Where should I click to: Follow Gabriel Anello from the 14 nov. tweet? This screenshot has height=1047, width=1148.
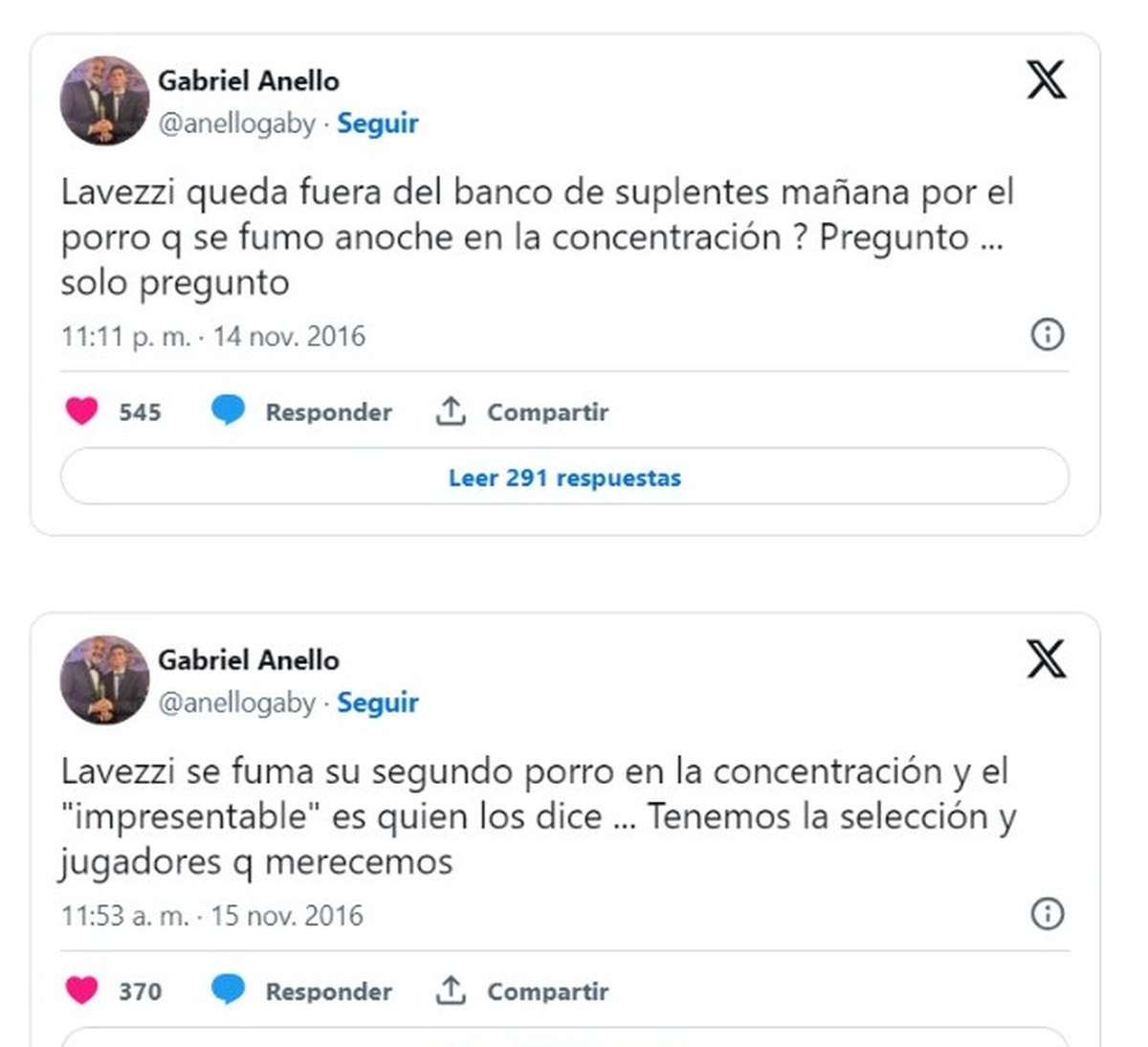377,123
